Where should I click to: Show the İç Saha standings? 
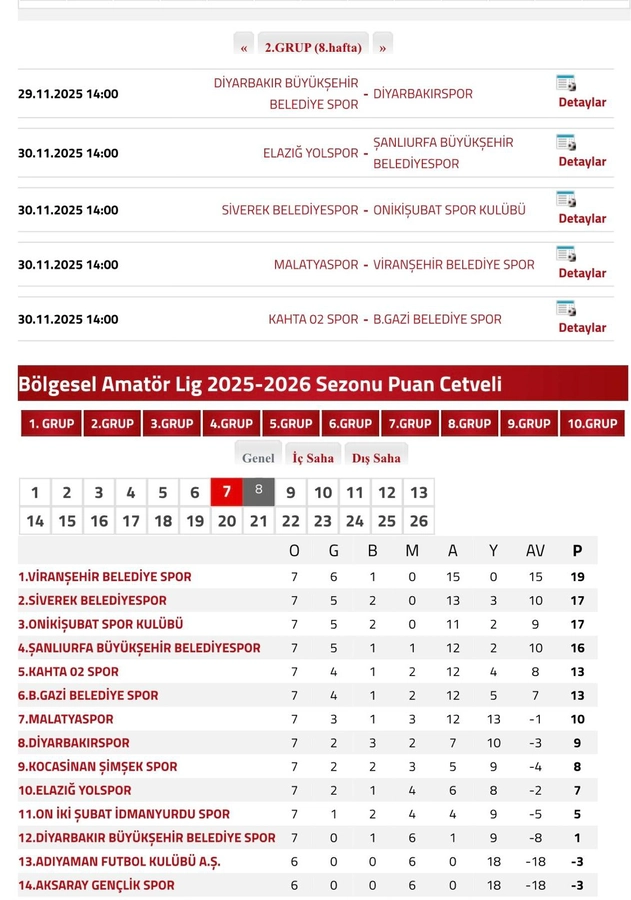pyautogui.click(x=313, y=457)
